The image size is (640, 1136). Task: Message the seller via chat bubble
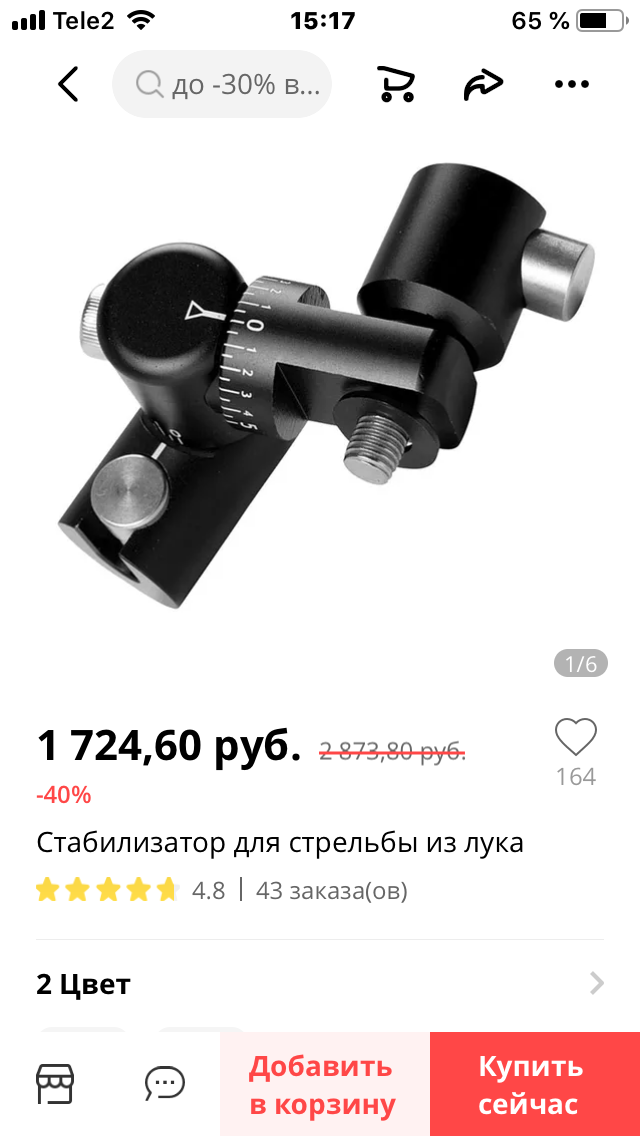pos(165,1085)
